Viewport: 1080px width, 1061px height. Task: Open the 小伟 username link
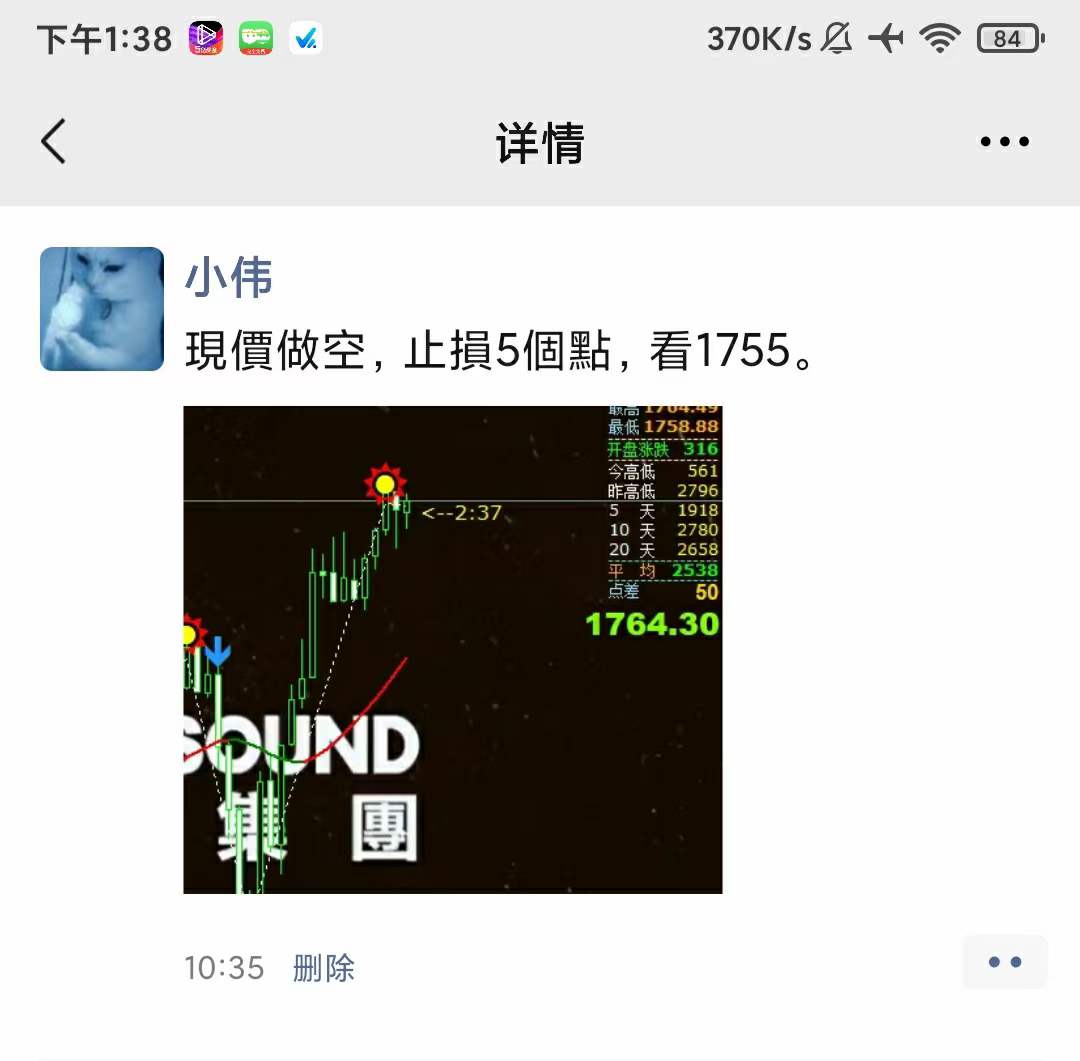click(229, 277)
